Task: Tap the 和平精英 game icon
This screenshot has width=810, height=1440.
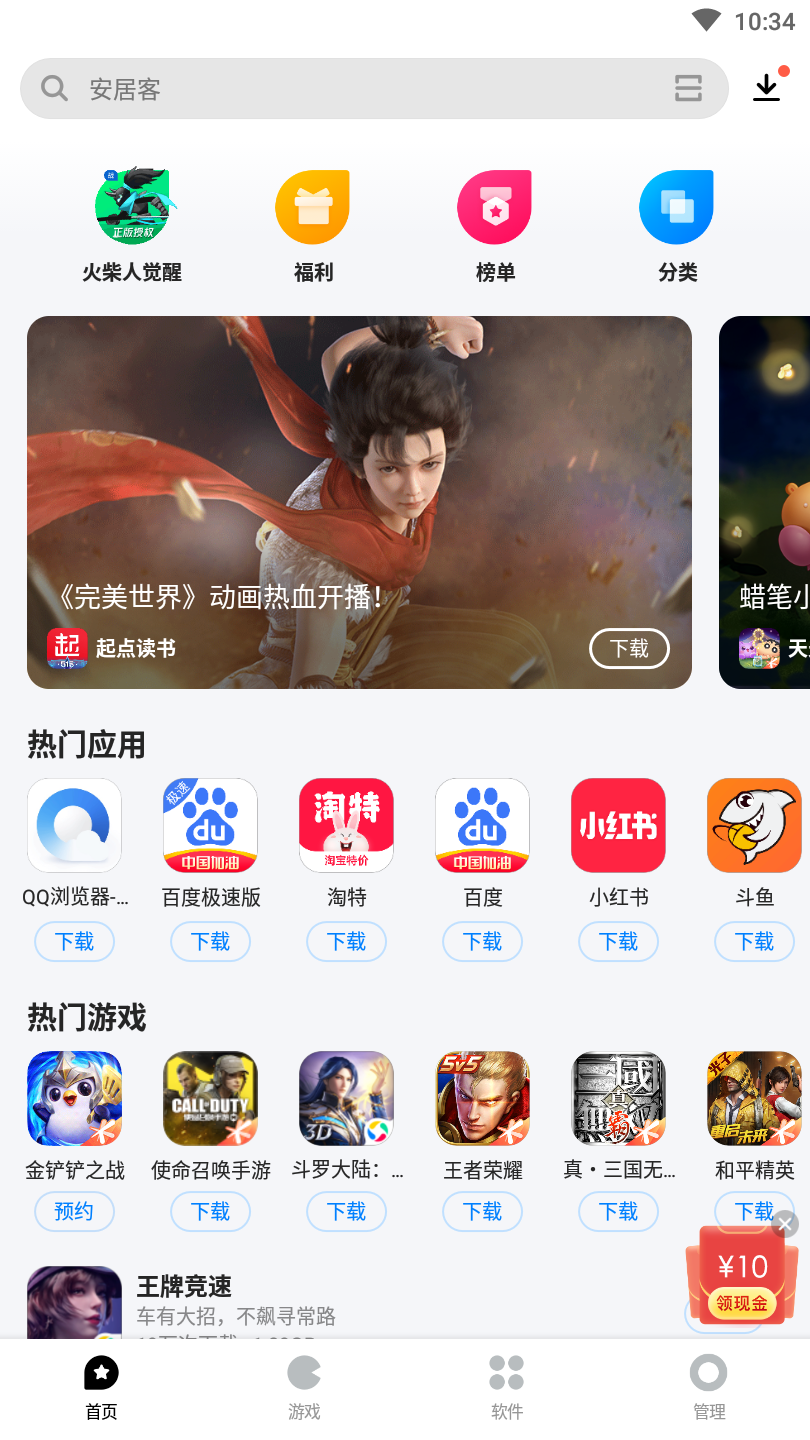Action: coord(754,1097)
